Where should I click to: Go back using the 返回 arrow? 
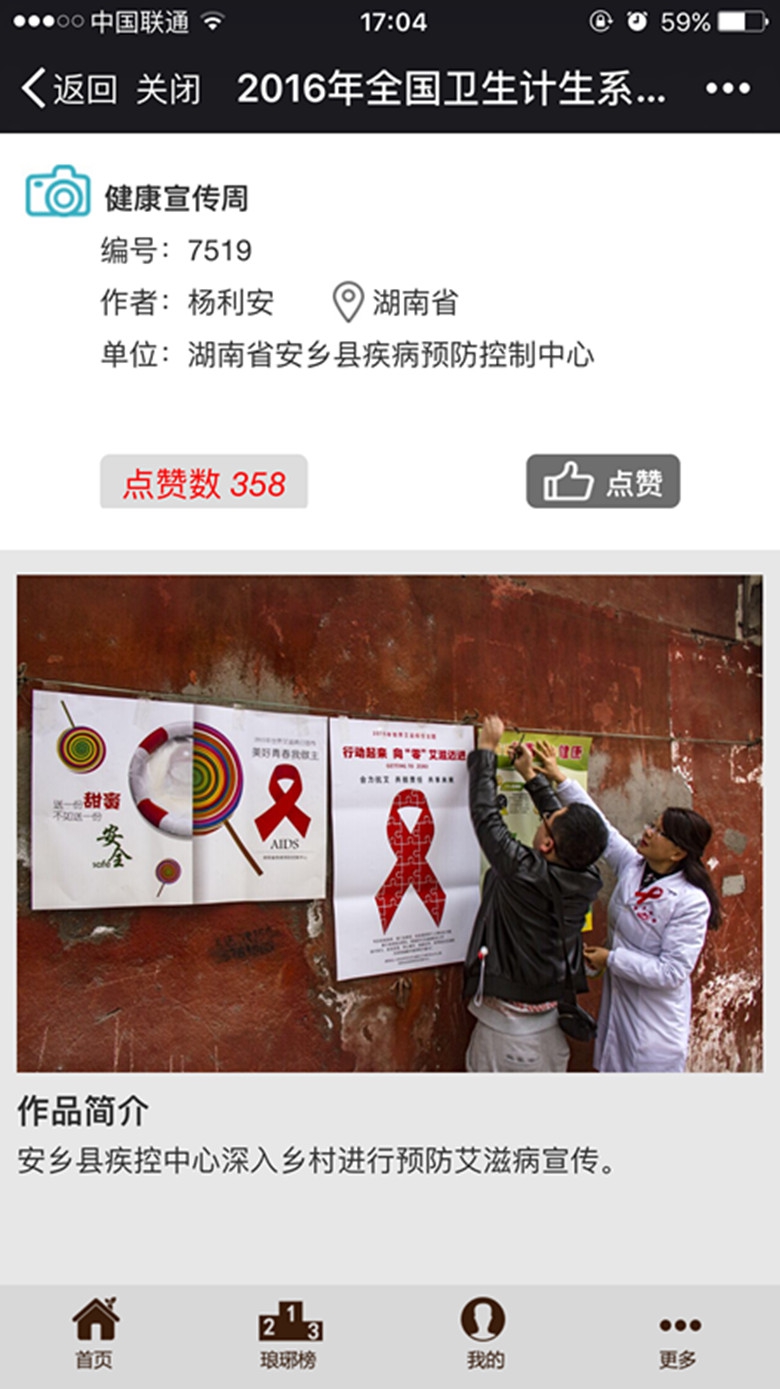(66, 89)
